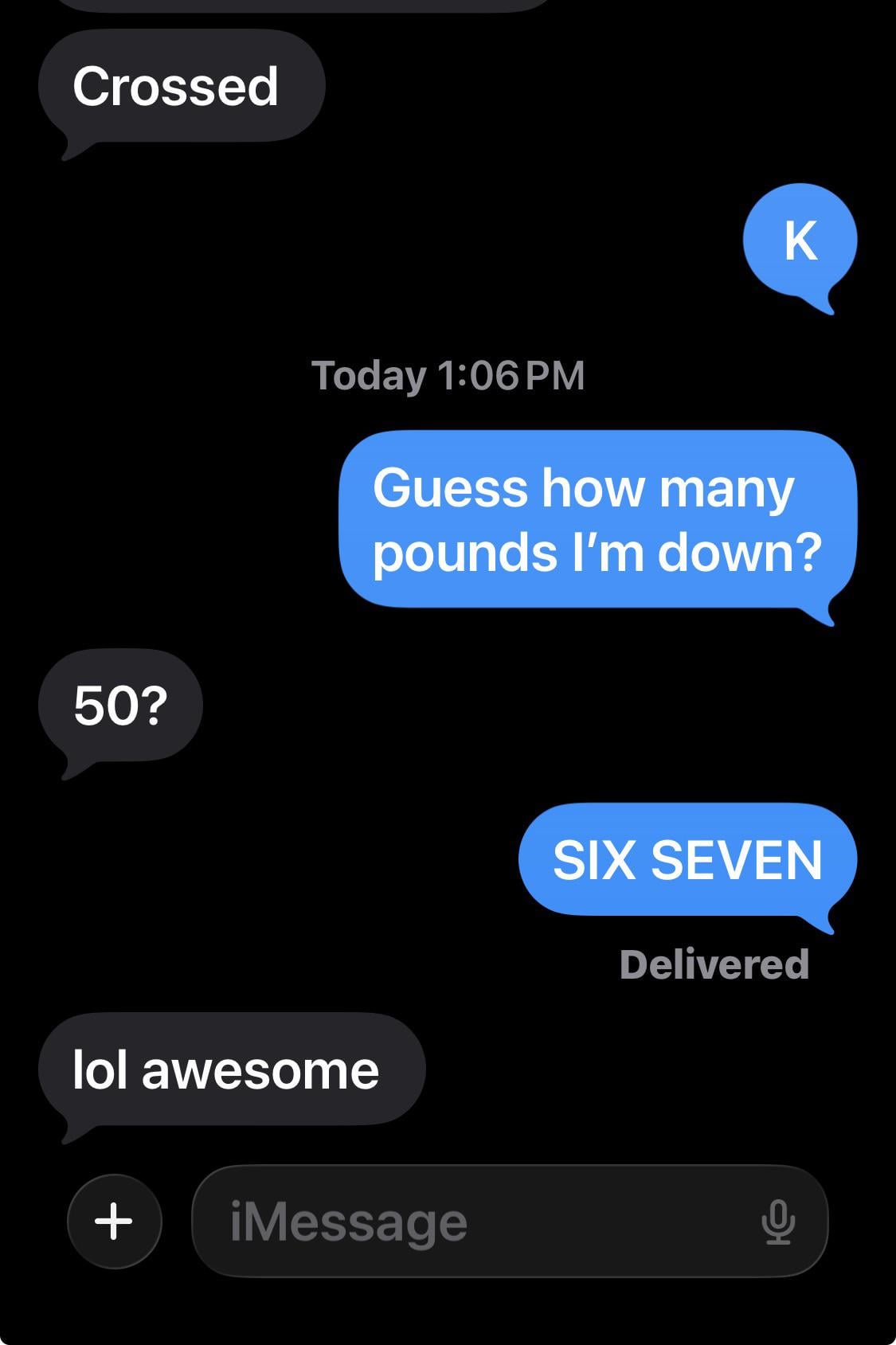Open the plus attachments menu

click(115, 1221)
